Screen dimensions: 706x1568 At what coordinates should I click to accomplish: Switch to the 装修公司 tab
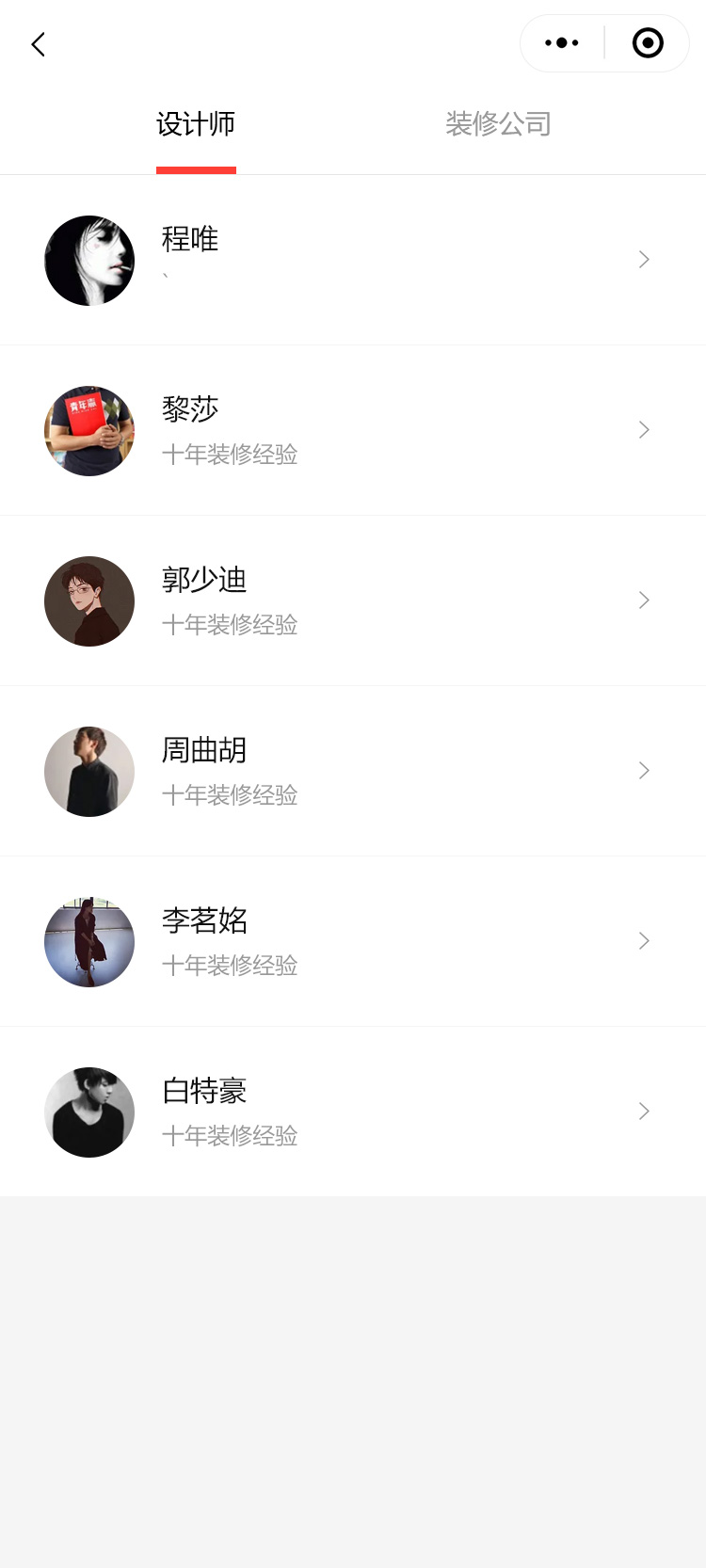498,124
